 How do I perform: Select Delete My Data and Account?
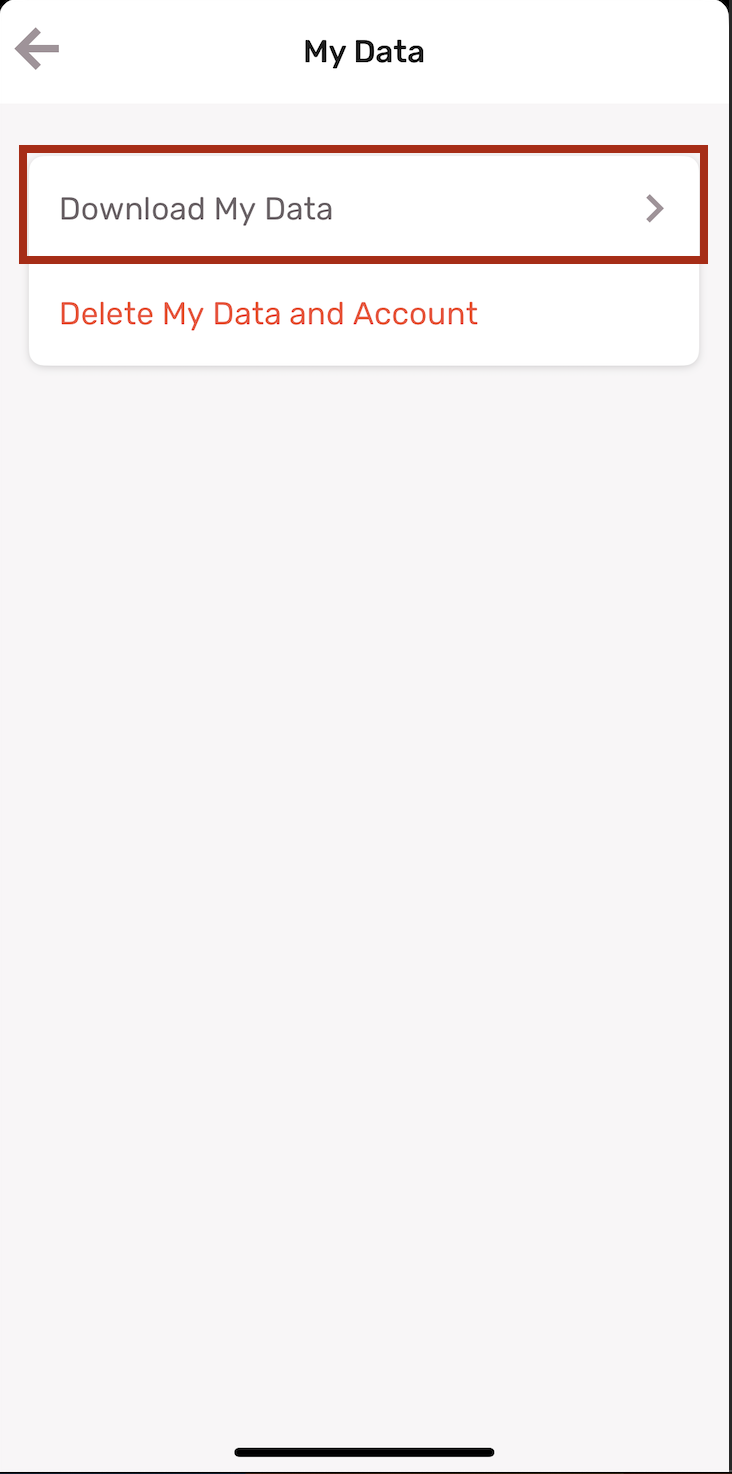click(269, 314)
